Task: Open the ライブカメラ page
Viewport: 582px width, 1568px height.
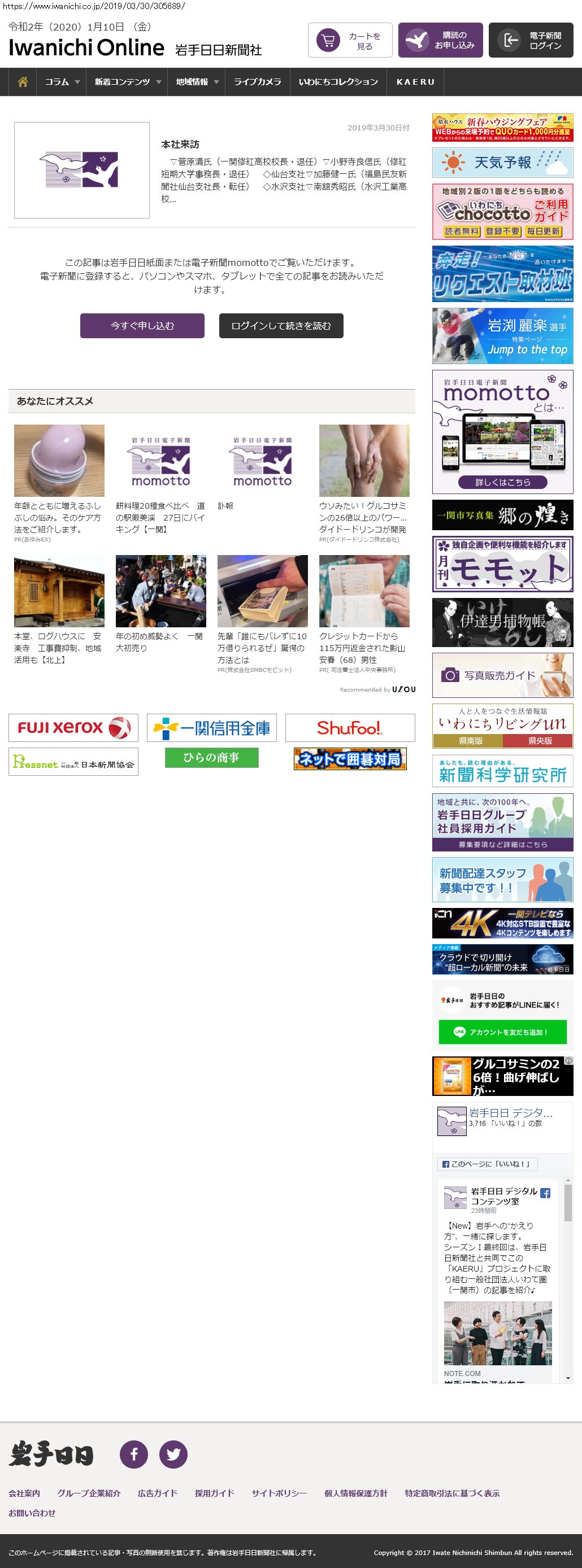Action: coord(258,81)
